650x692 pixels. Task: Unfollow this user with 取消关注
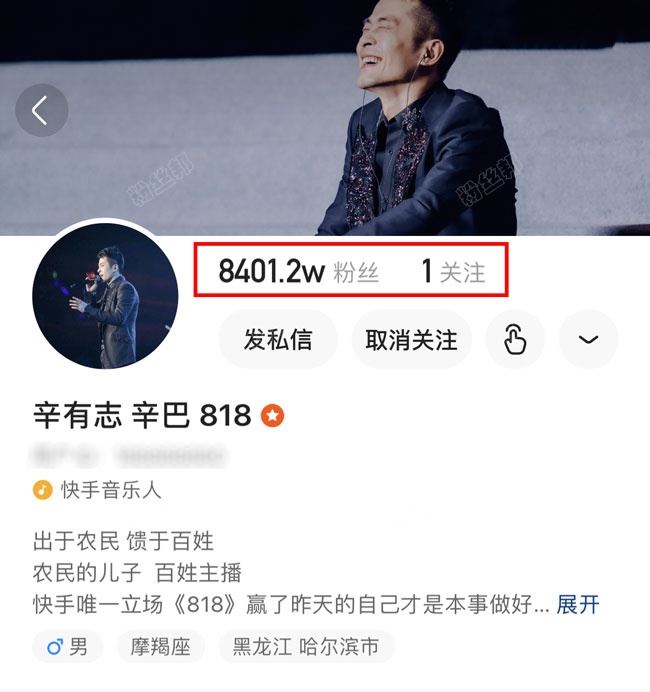pyautogui.click(x=411, y=339)
